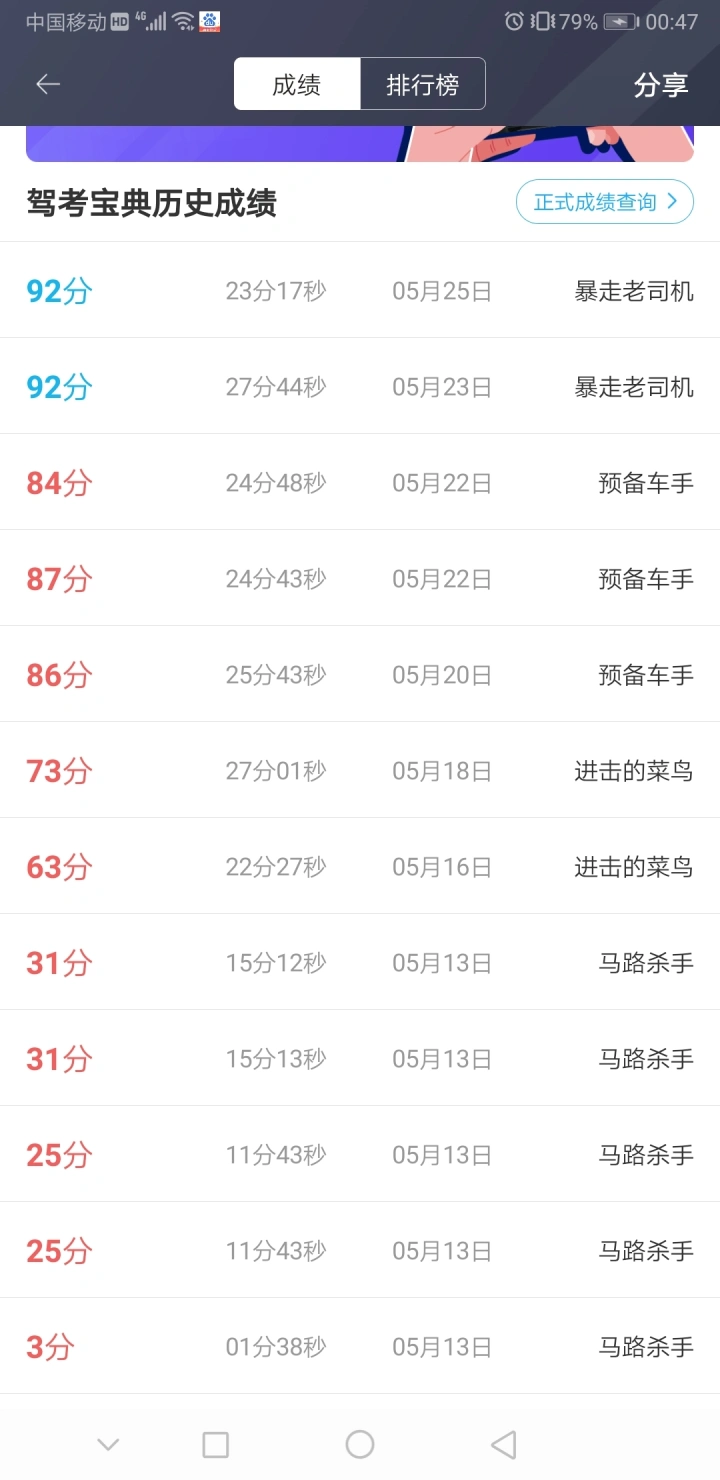Open the 73分 record from 05月18日

360,770
